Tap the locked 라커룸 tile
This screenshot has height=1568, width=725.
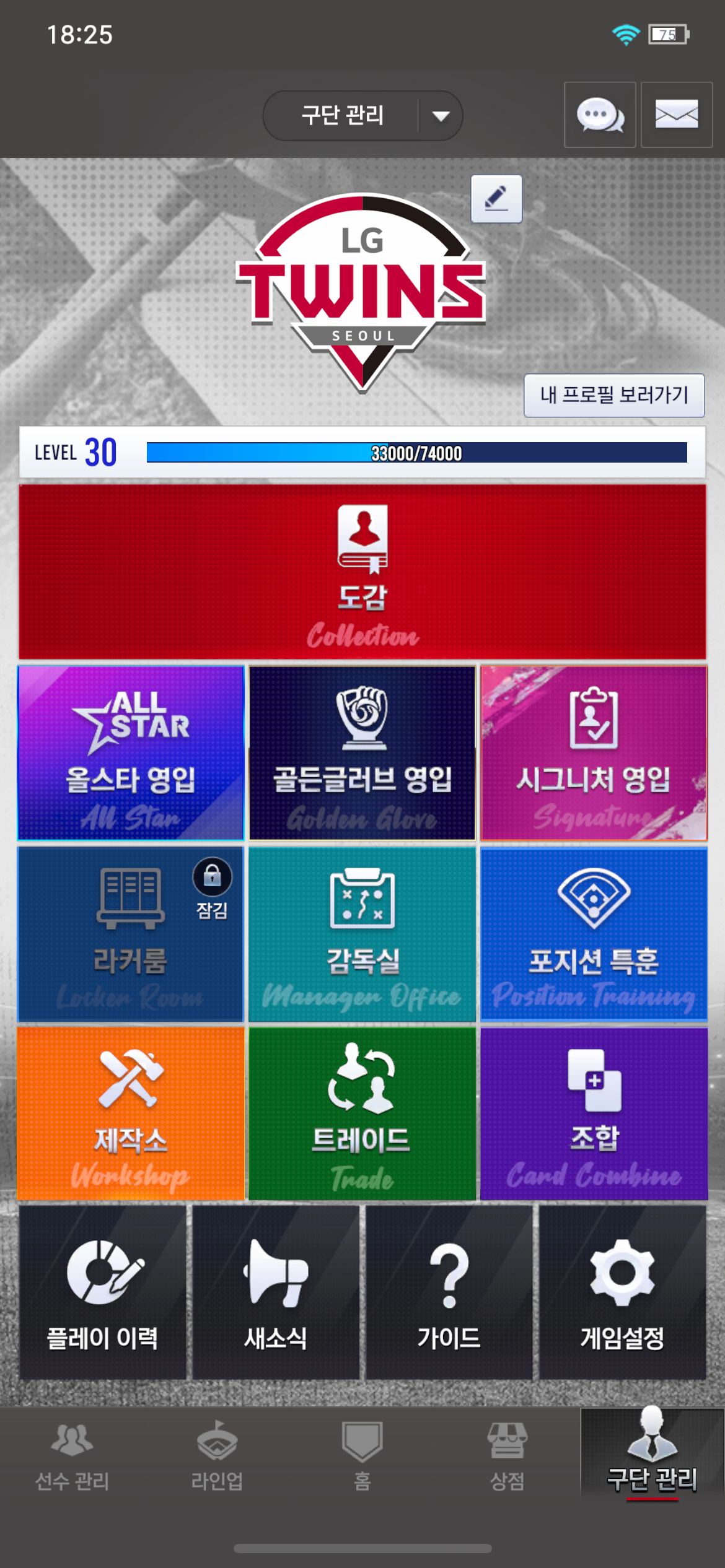(x=131, y=934)
